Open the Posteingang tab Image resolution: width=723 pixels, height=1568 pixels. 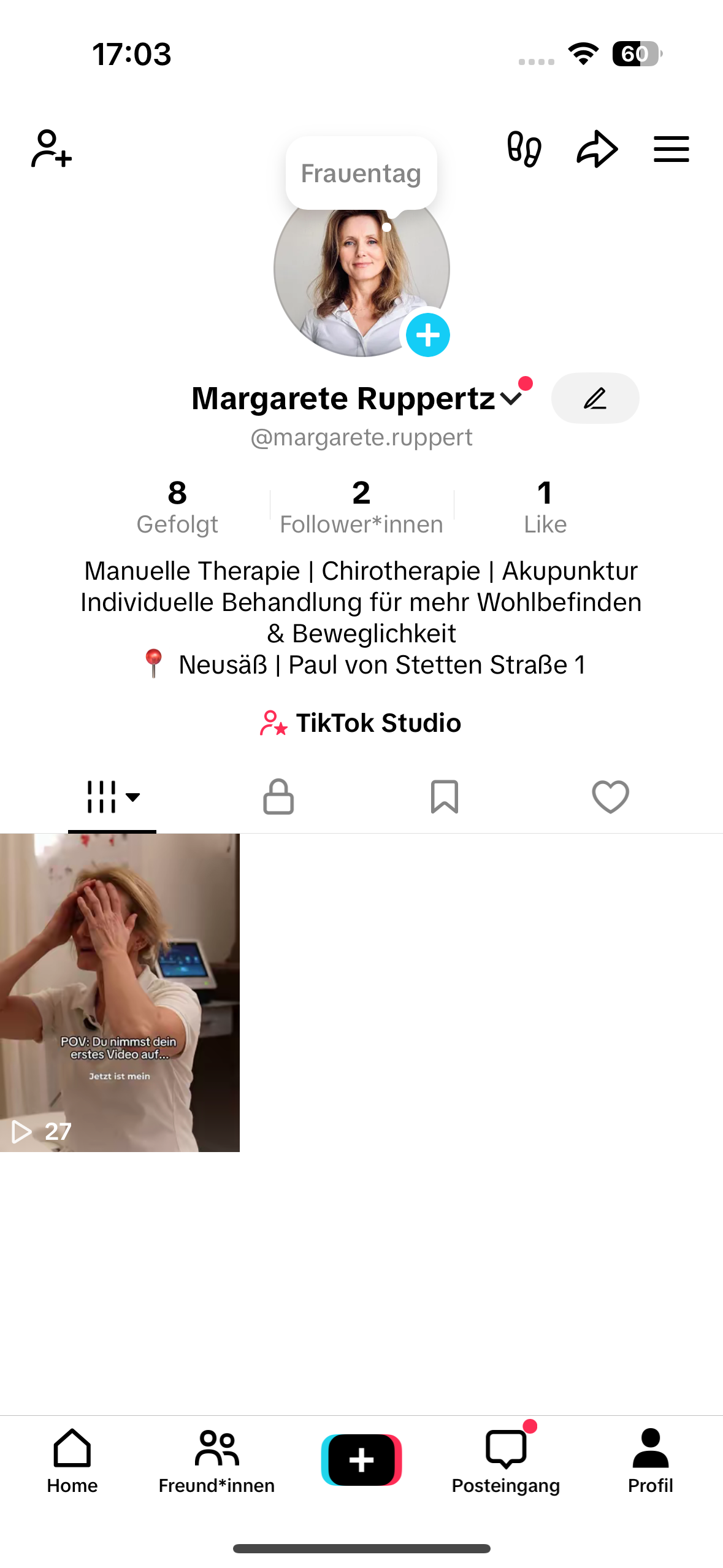506,1461
